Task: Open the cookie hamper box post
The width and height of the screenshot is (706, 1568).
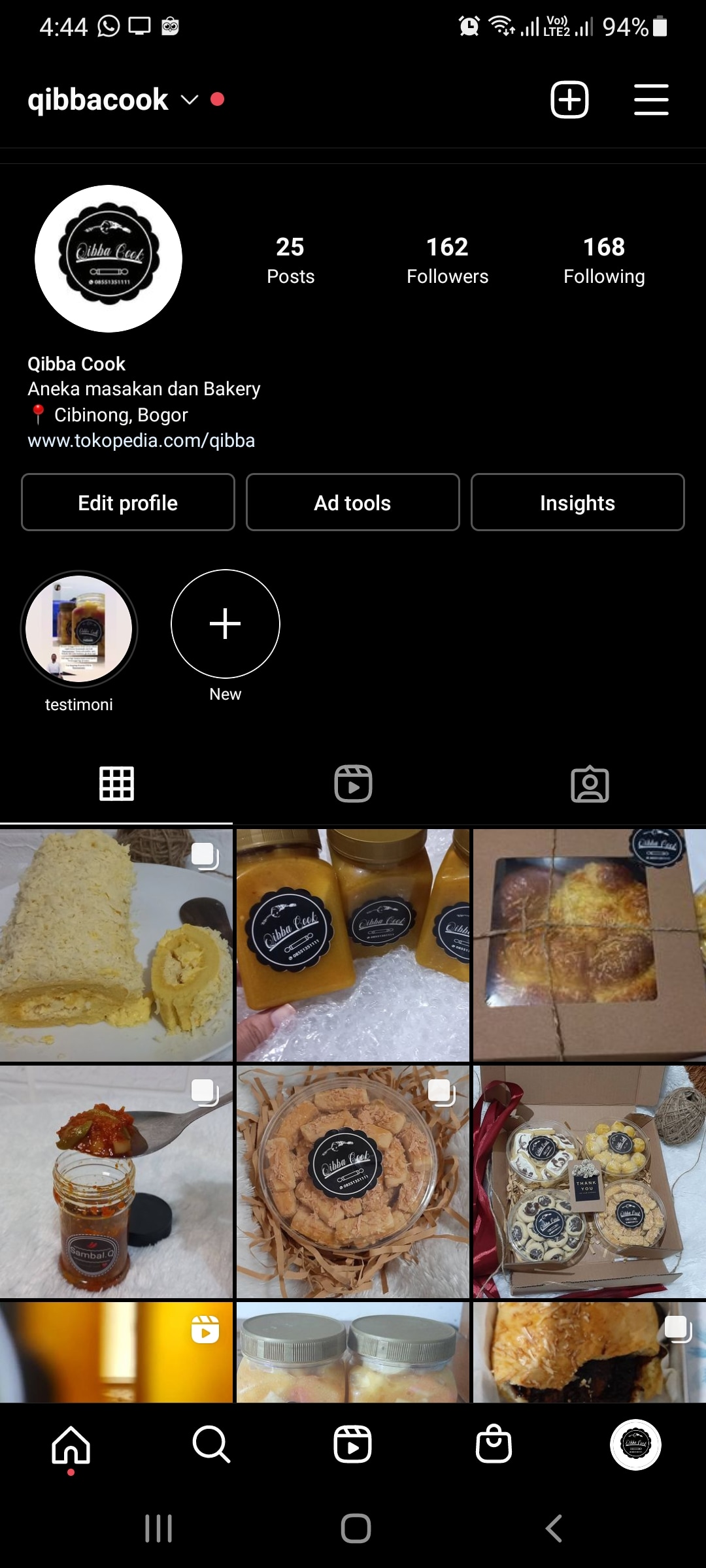Action: 589,1181
